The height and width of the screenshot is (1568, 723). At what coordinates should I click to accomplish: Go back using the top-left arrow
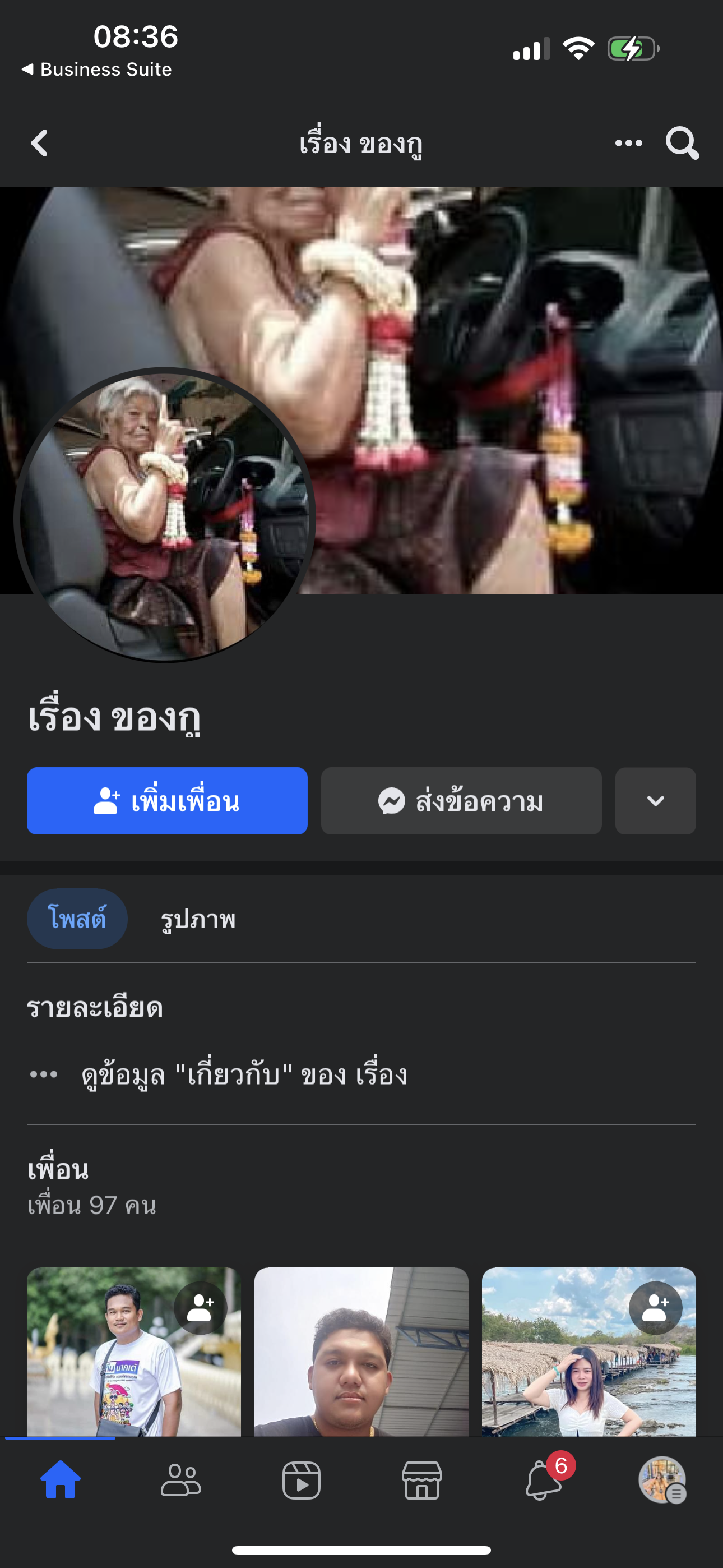pos(40,144)
